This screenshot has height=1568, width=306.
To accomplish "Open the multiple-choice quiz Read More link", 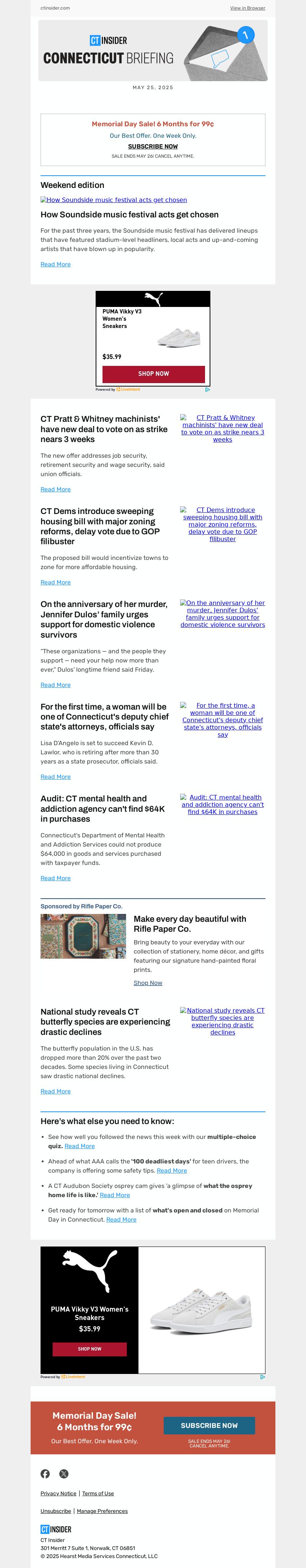I will coord(80,1146).
